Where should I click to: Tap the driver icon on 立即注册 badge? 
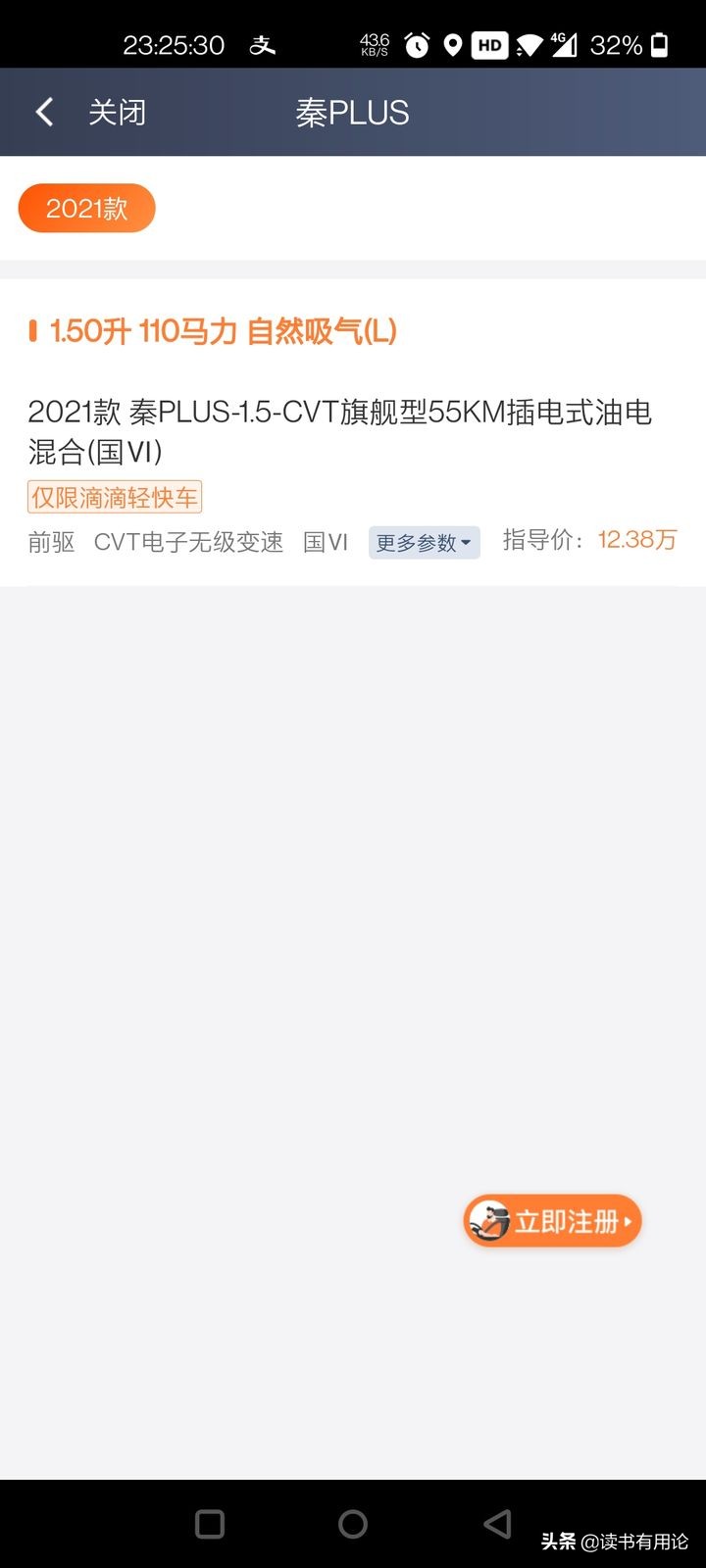point(489,1220)
